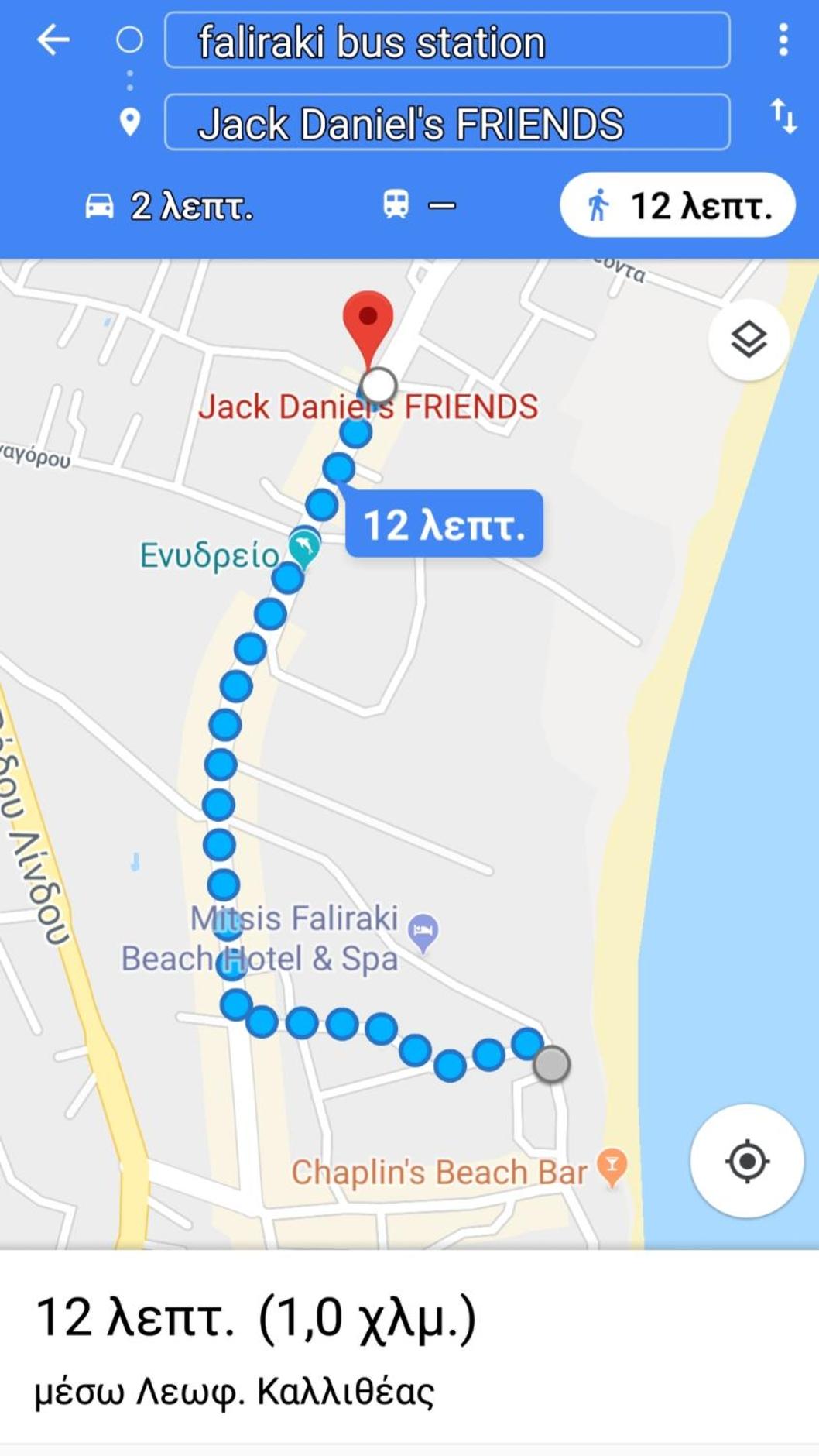Select the walking 12 λεπτ. tab
This screenshot has height=1456, width=819.
(677, 206)
